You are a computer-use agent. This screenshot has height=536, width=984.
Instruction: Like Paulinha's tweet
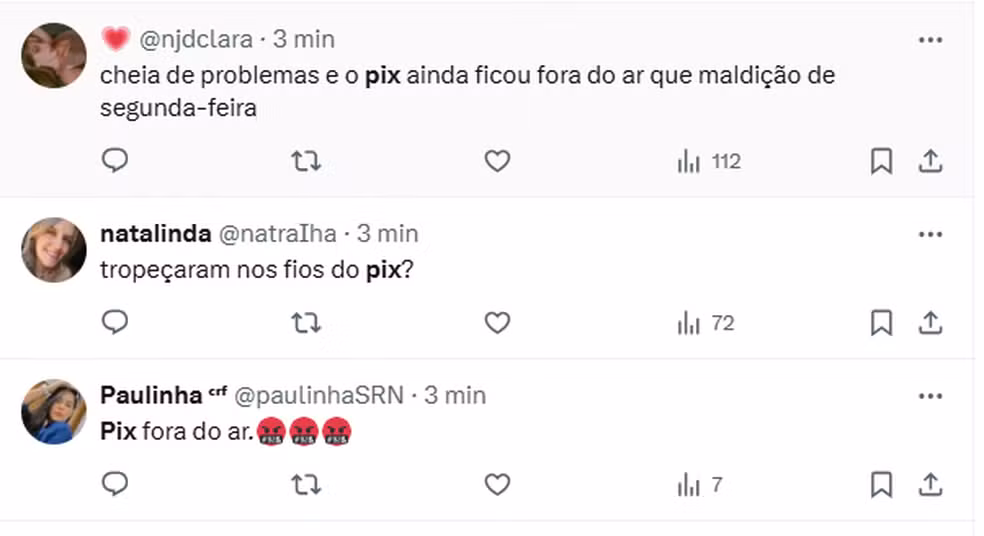click(x=497, y=485)
